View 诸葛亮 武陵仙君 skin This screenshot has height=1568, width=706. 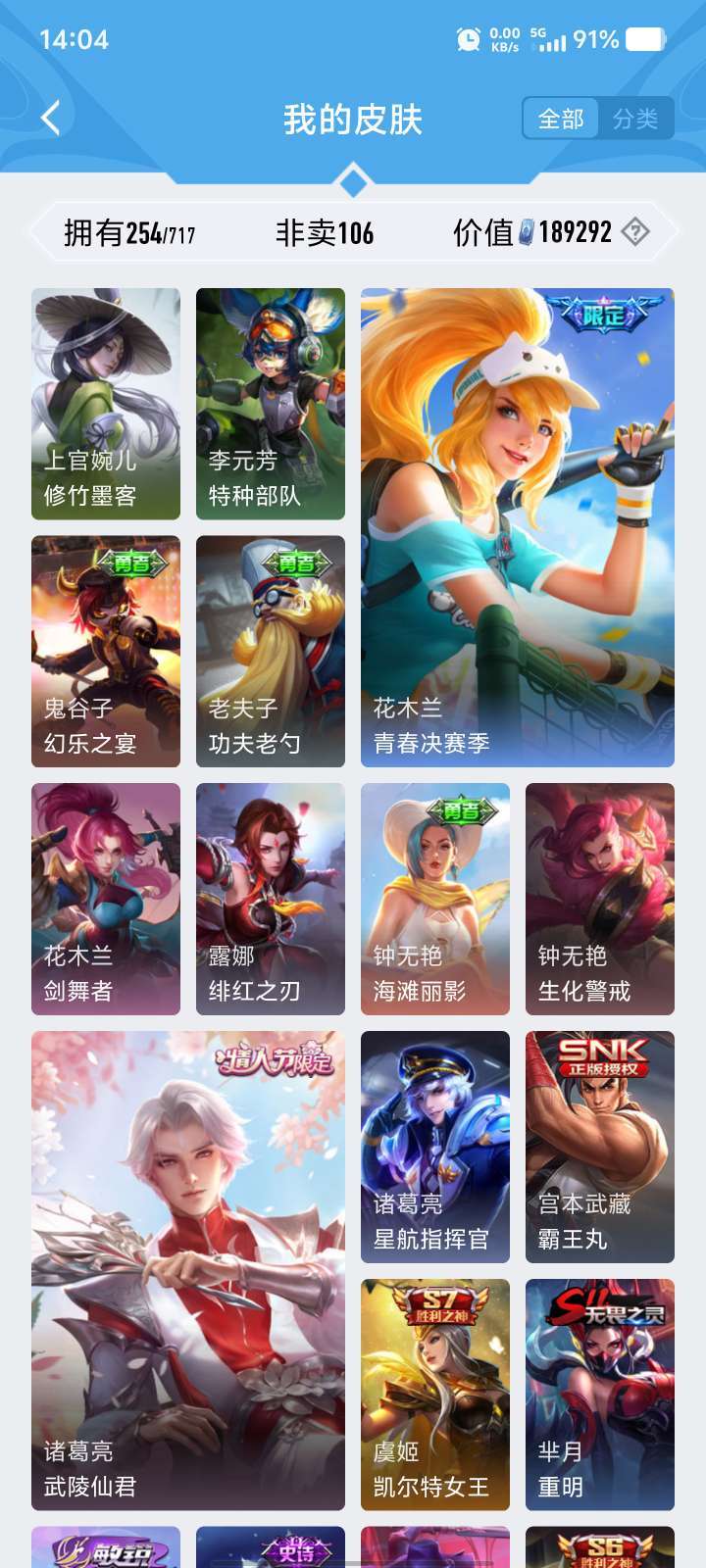tap(188, 1270)
